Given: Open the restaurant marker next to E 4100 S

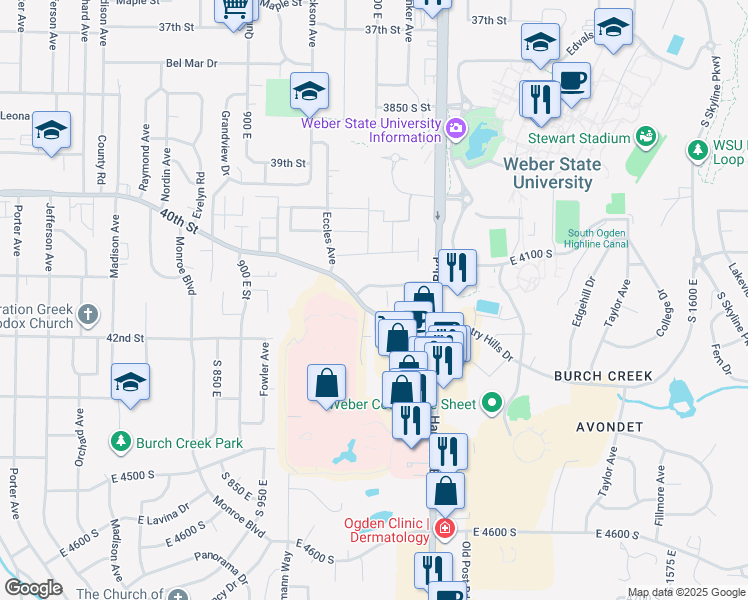Looking at the screenshot, I should tap(457, 269).
